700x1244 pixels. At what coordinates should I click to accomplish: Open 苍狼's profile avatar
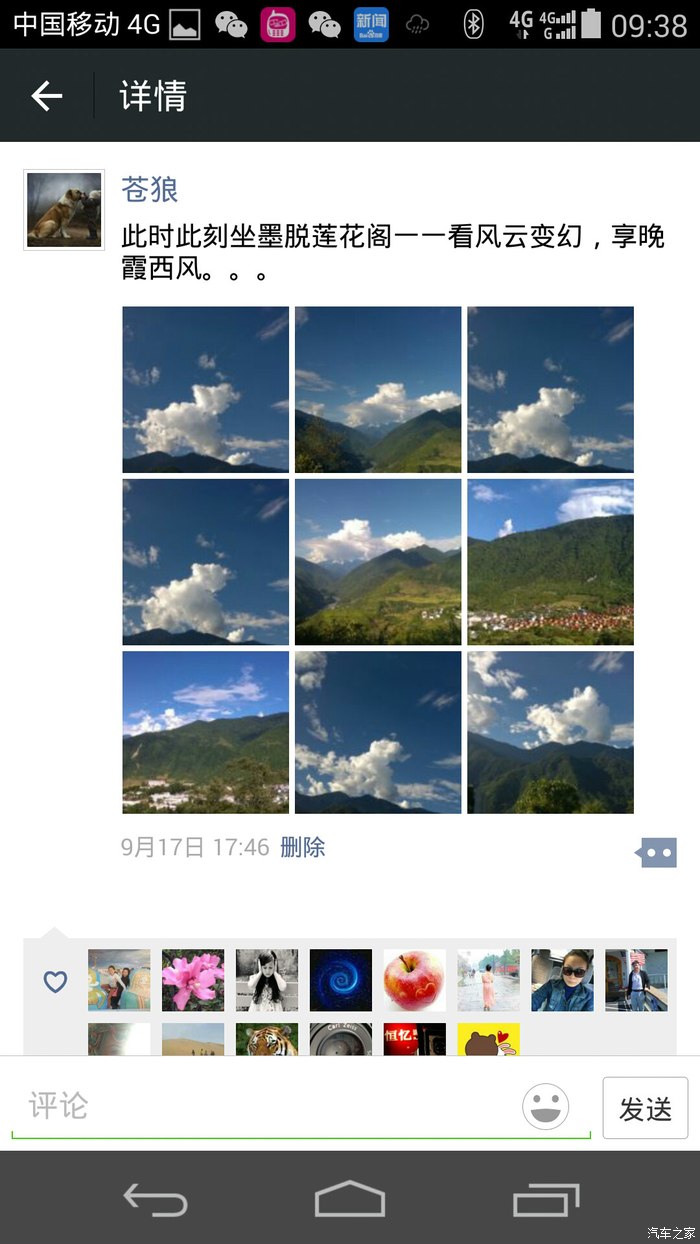(64, 210)
